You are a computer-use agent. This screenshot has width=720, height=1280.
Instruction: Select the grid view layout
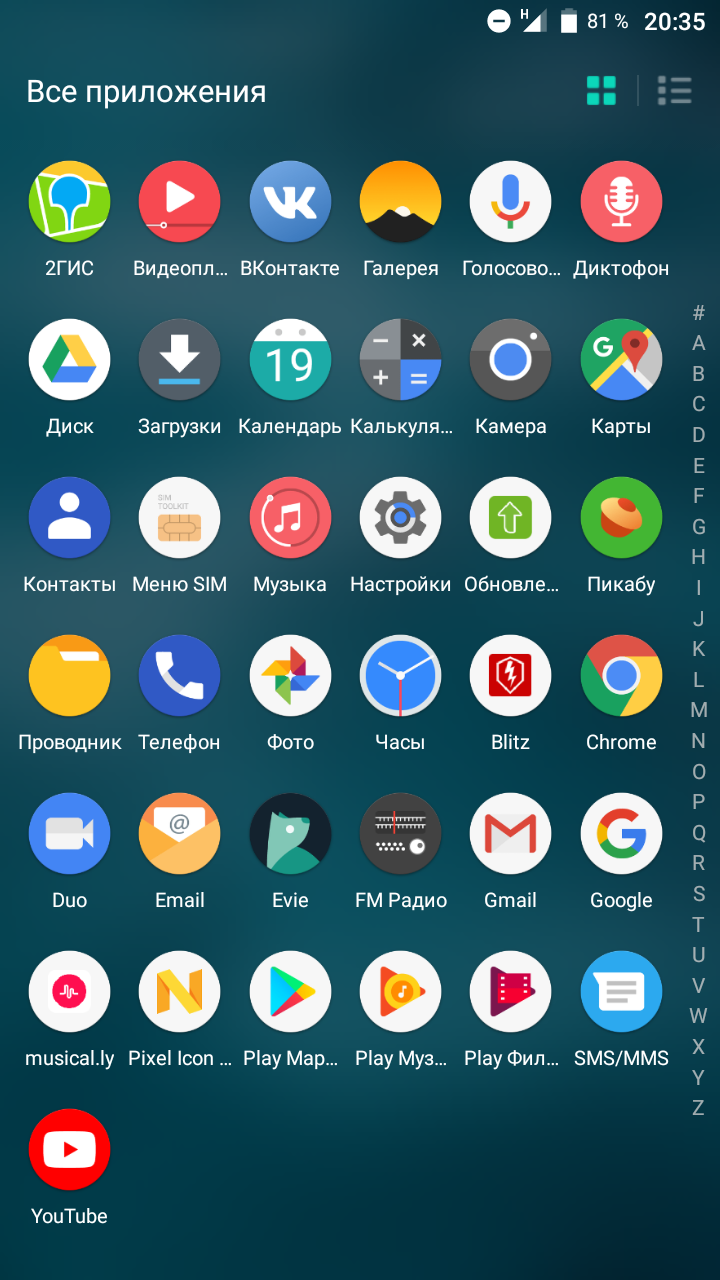601,91
